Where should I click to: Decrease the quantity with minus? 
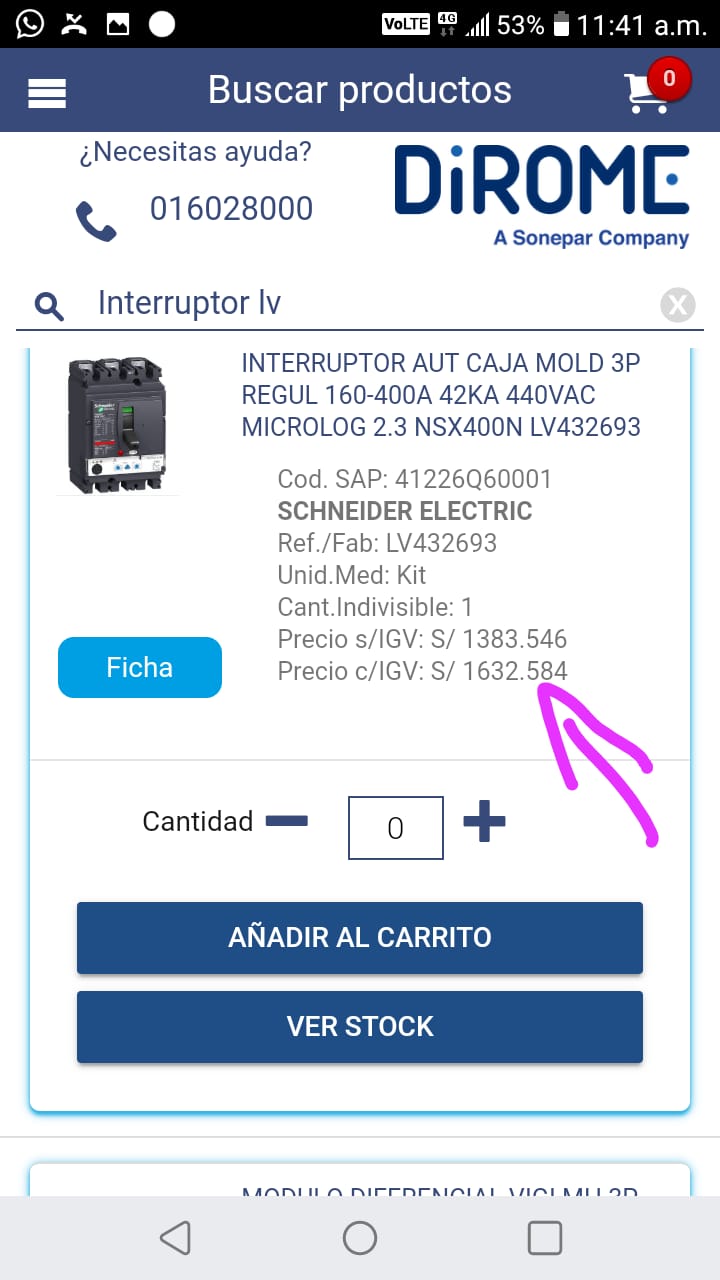pos(287,822)
